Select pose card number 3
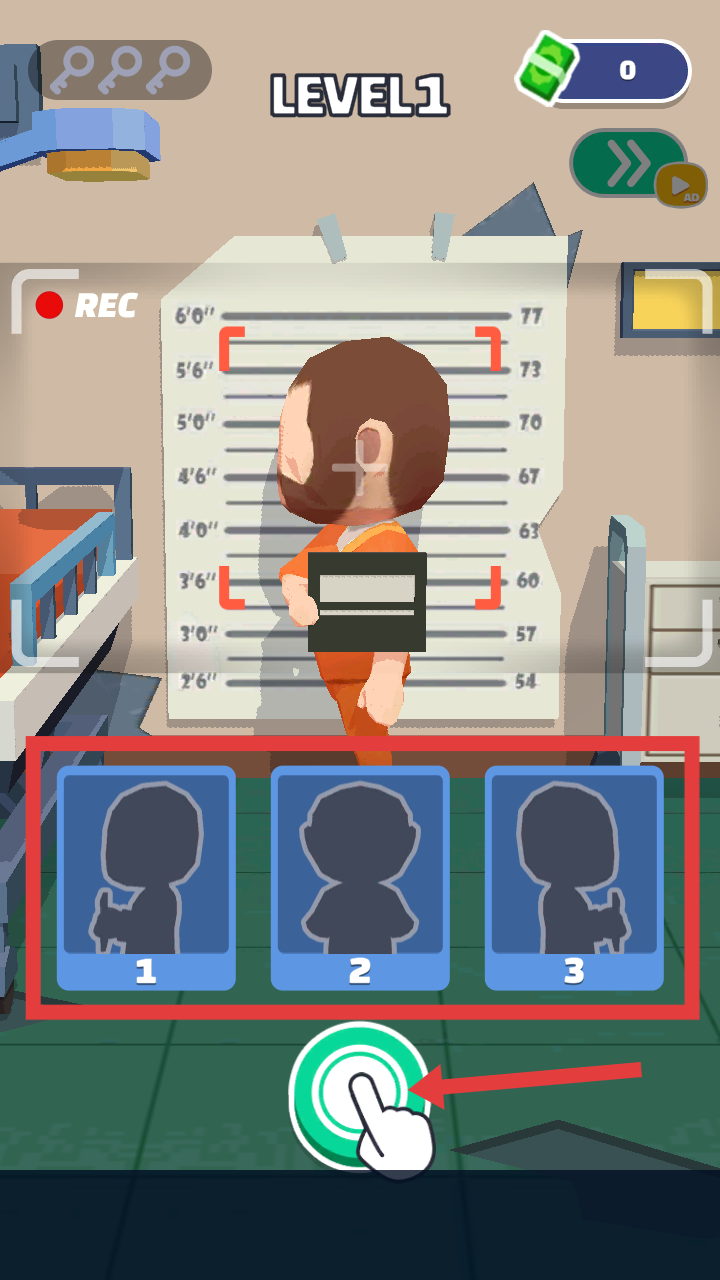The height and width of the screenshot is (1280, 720). (574, 878)
